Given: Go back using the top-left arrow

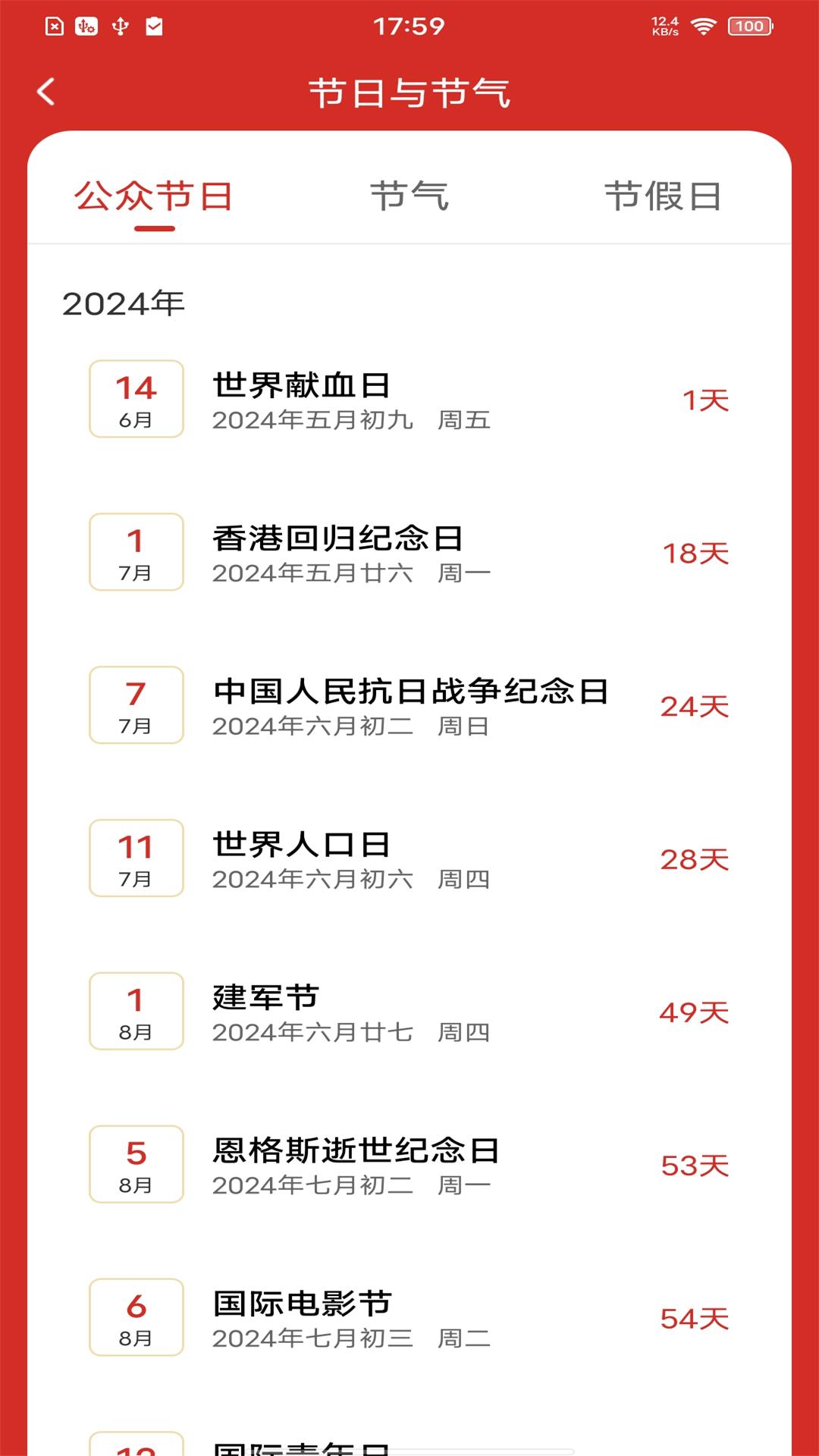Looking at the screenshot, I should tap(46, 92).
